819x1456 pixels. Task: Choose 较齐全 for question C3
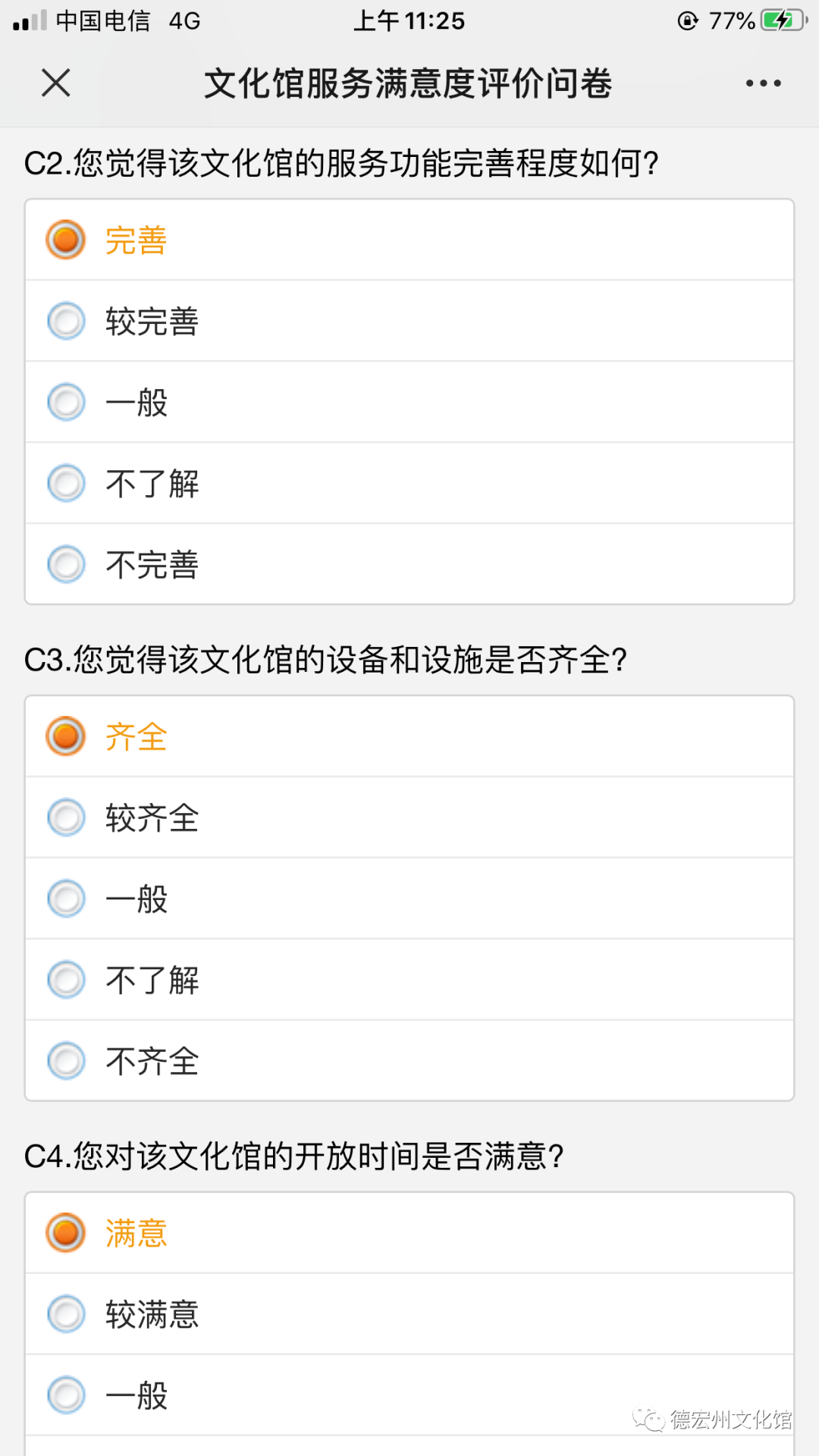click(409, 818)
